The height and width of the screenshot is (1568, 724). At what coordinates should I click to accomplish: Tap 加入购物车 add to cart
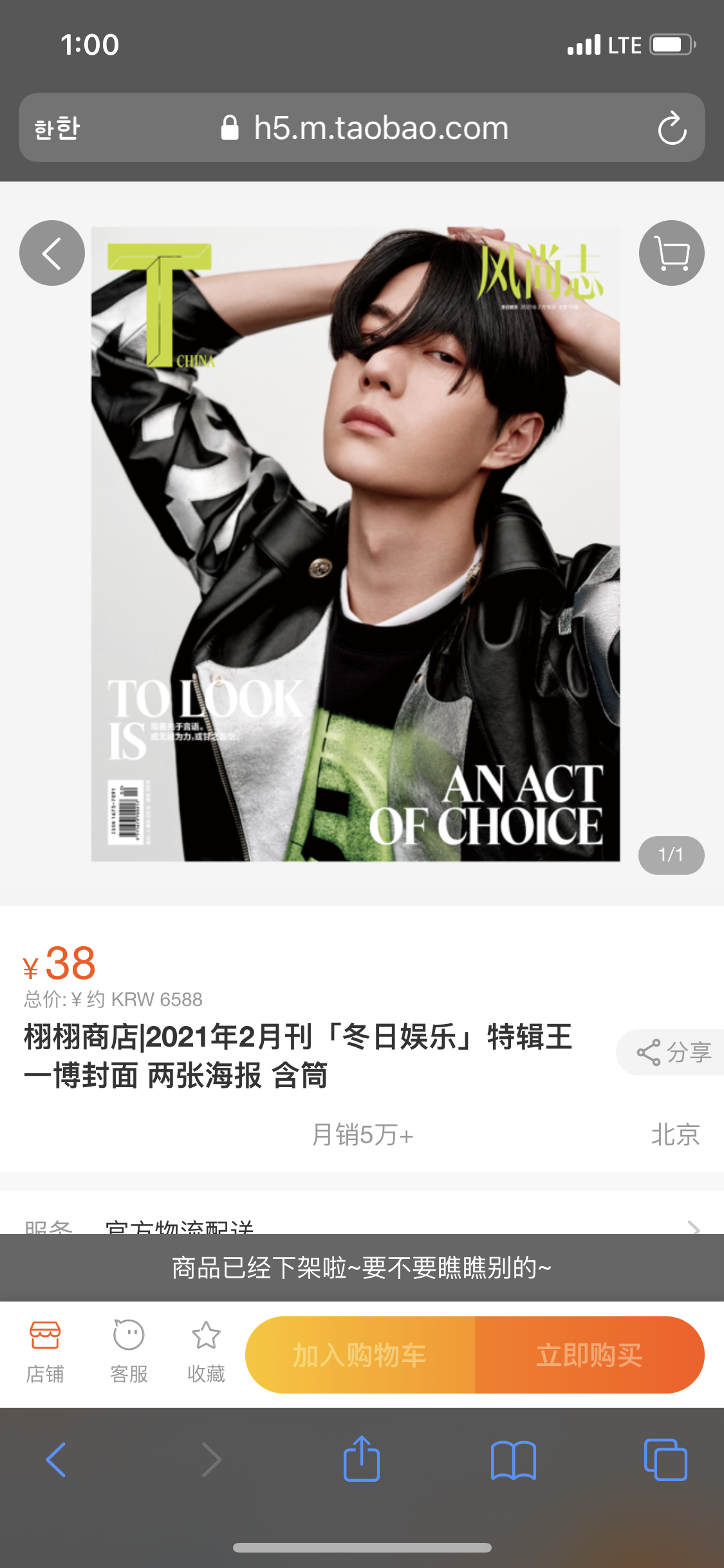(x=360, y=1355)
